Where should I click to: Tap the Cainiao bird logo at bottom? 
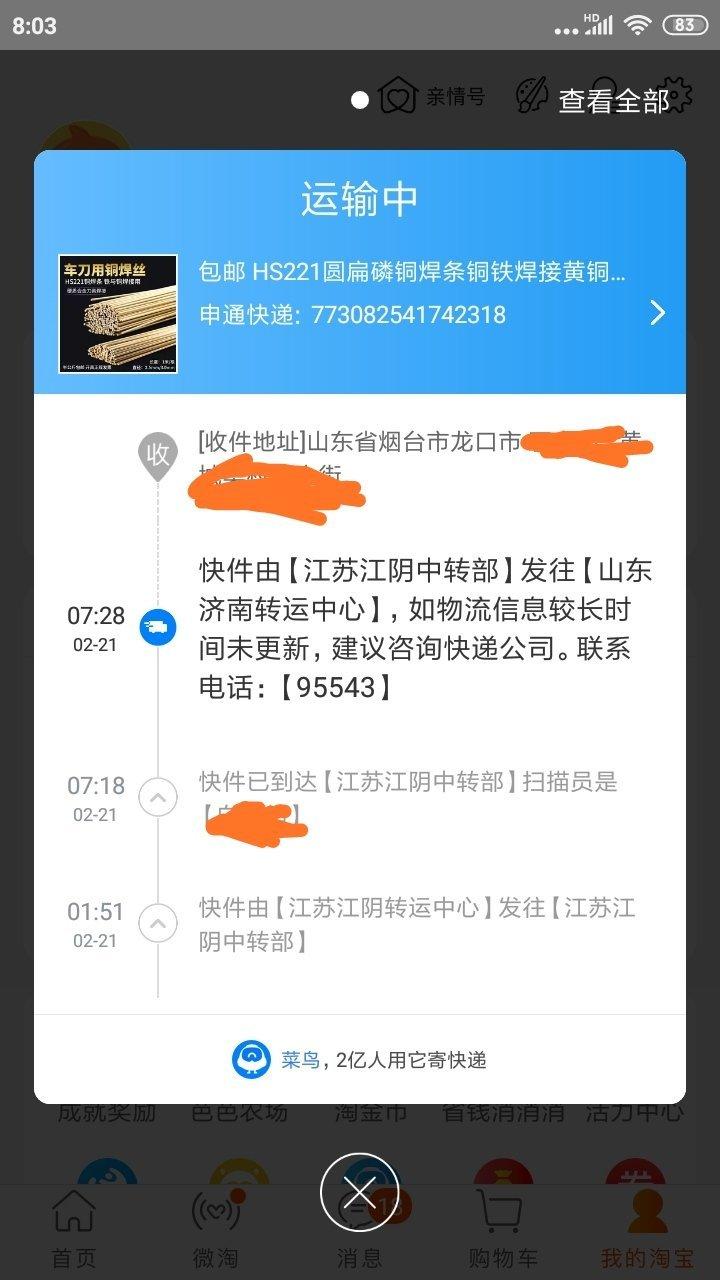point(252,1059)
